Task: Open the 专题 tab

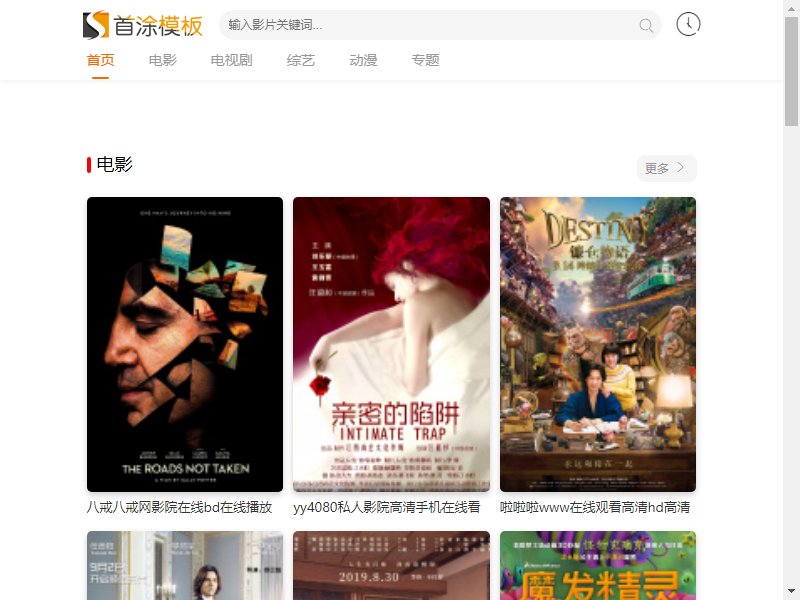Action: [425, 60]
